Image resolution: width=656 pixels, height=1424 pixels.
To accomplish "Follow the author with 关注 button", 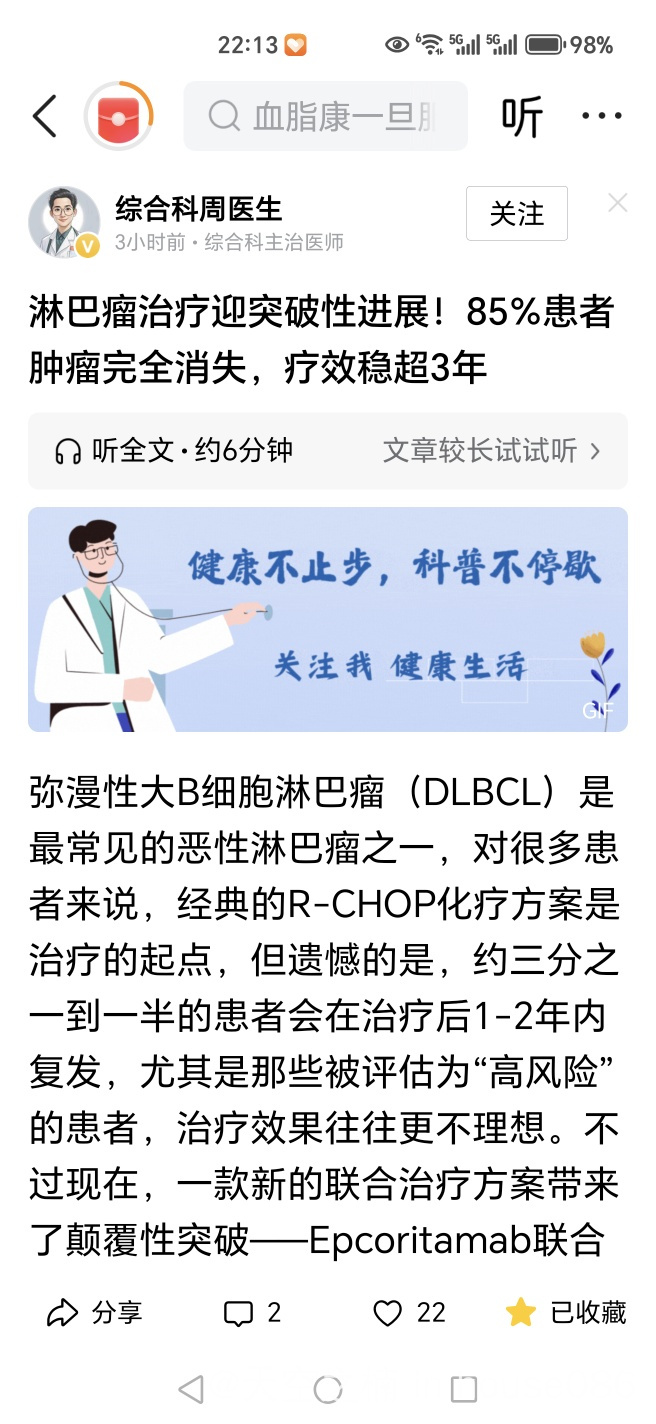I will pos(516,213).
